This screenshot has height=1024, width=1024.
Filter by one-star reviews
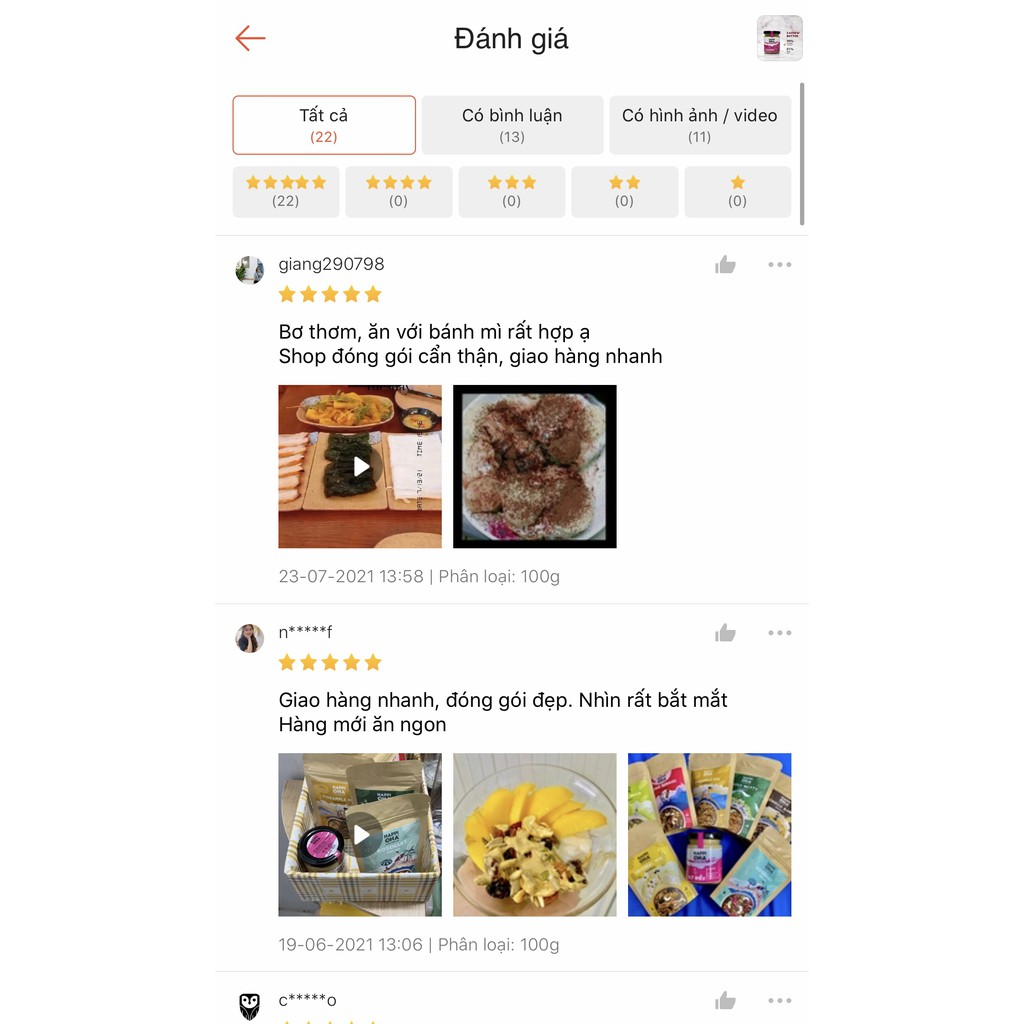click(737, 191)
